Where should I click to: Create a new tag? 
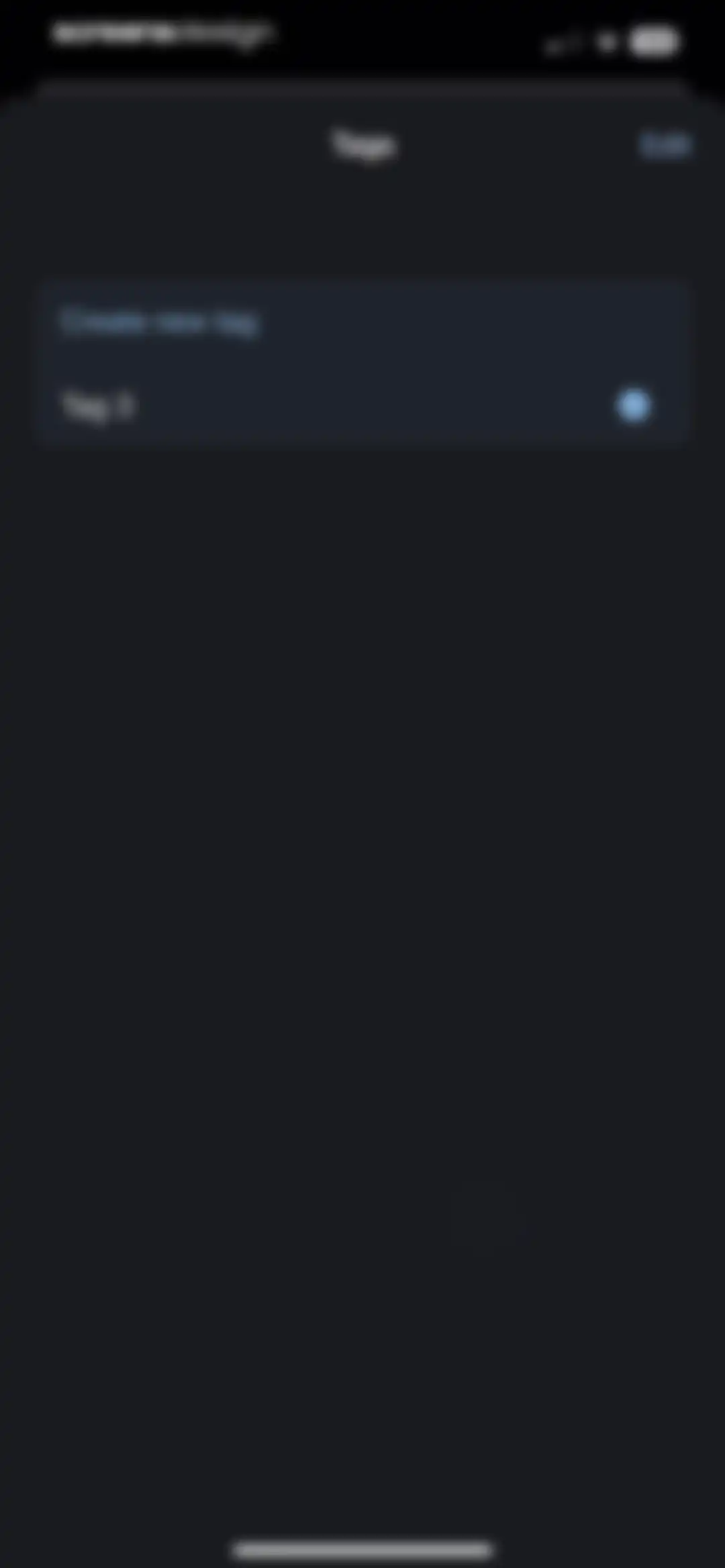159,322
